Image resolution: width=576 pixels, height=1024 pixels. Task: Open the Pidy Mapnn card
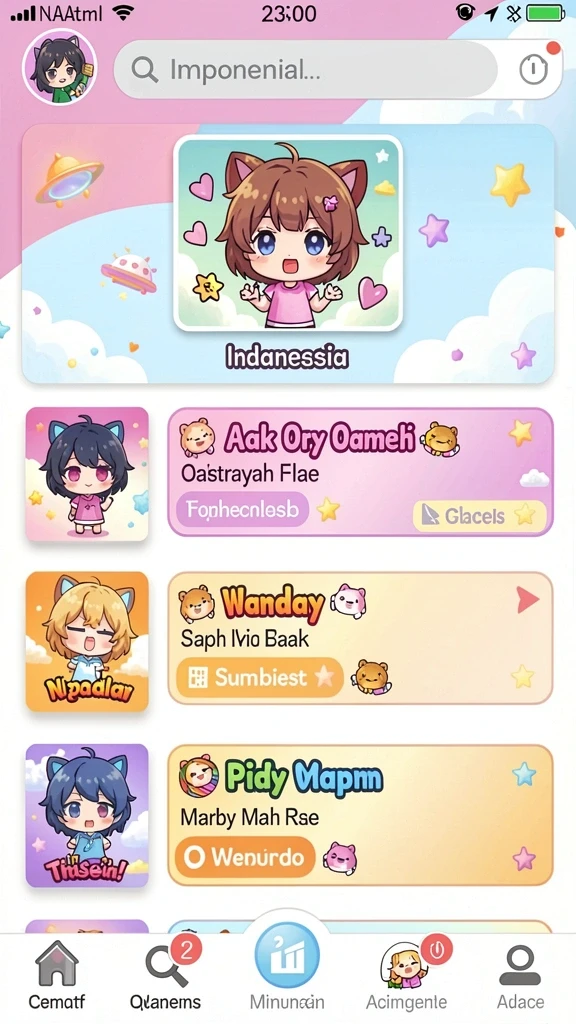[x=360, y=814]
